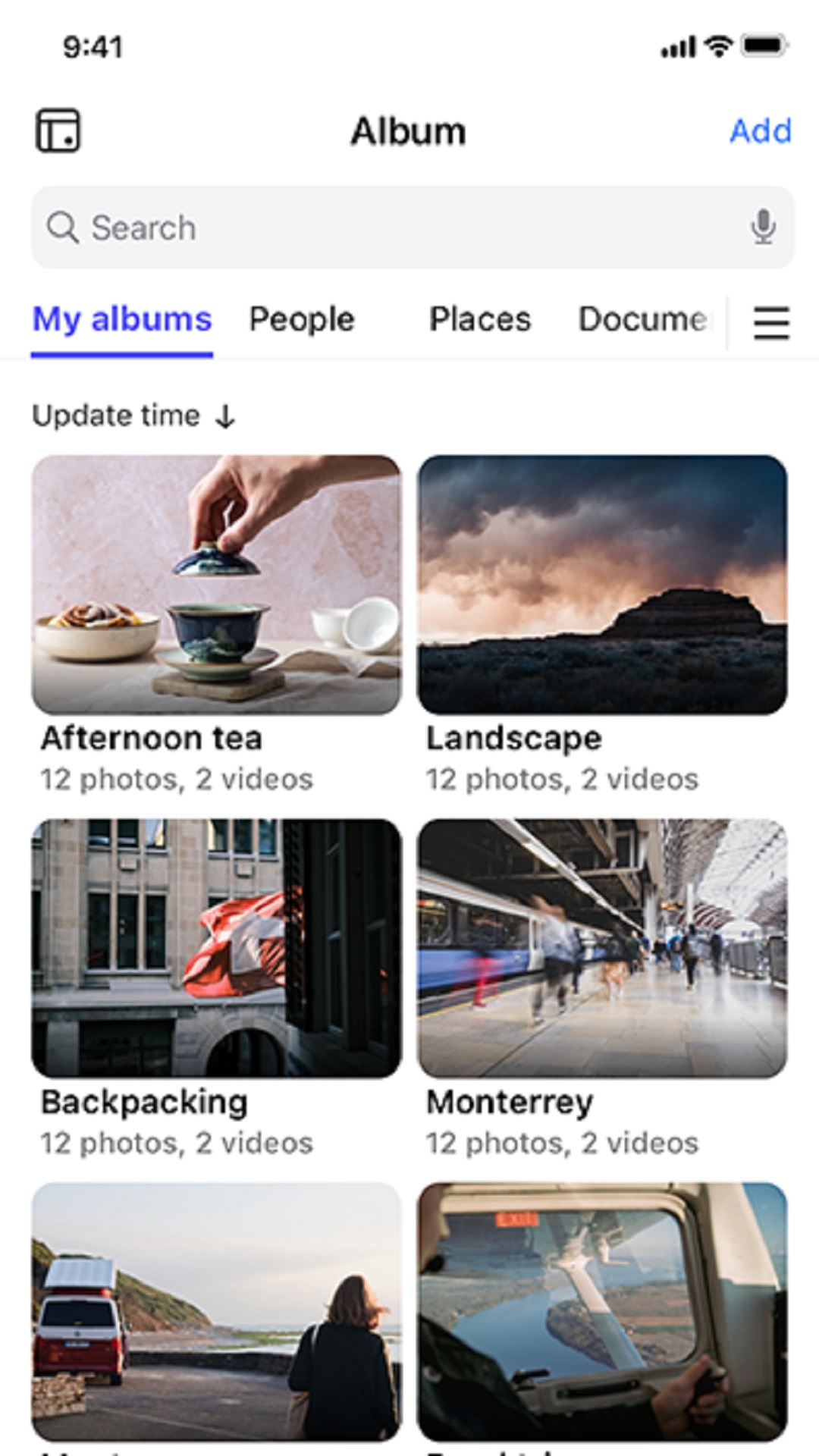
Task: Open the album with the red camper van
Action: pyautogui.click(x=216, y=1312)
